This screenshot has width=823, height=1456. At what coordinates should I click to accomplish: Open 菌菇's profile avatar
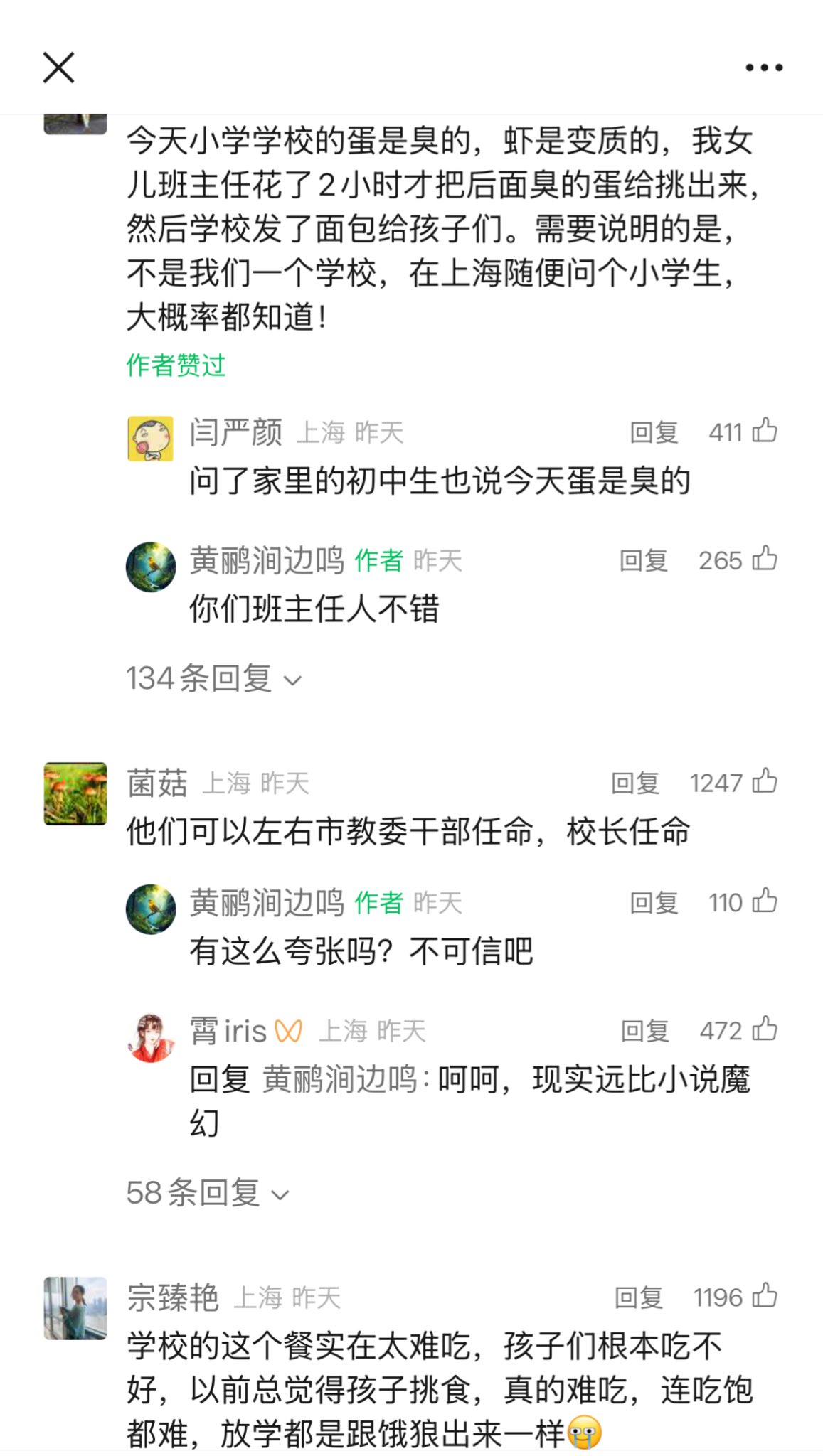coord(75,794)
